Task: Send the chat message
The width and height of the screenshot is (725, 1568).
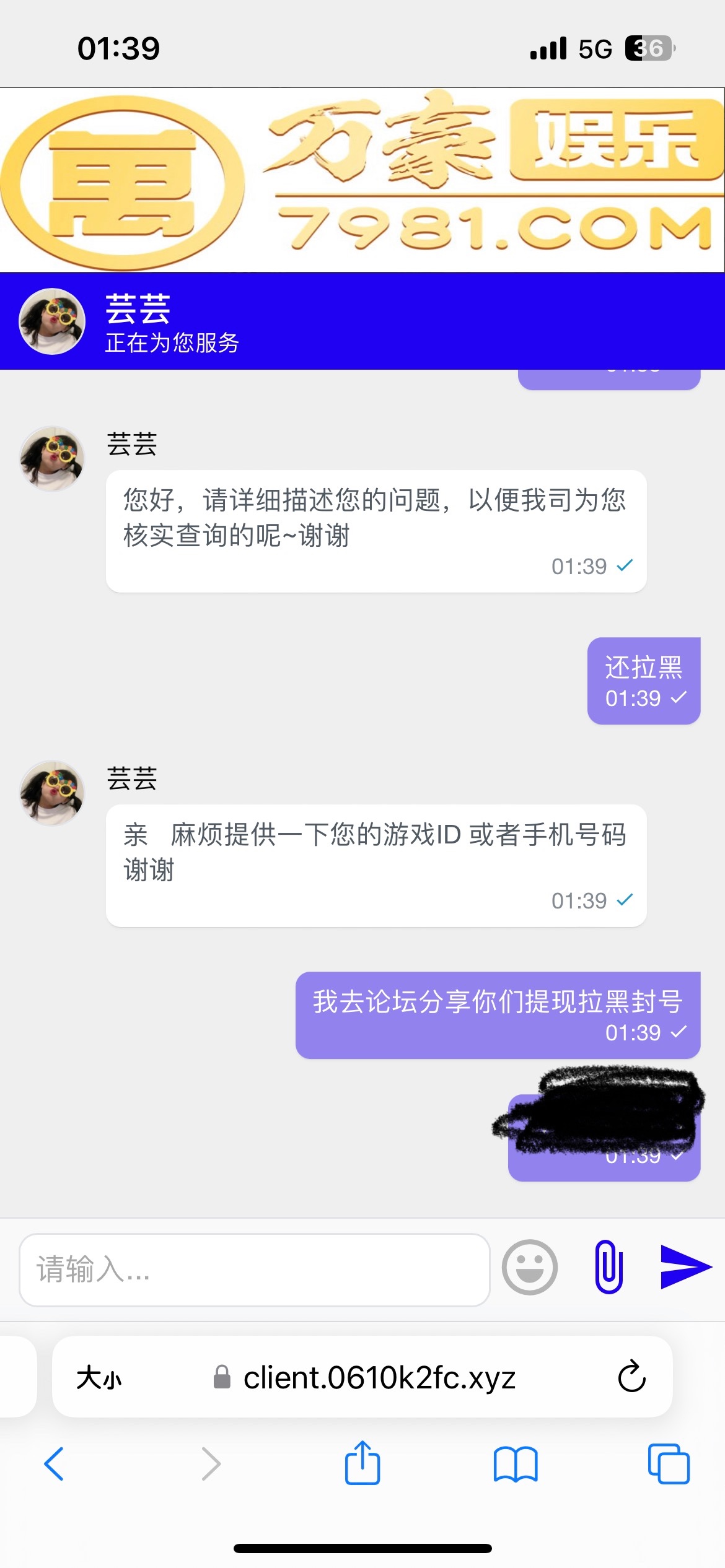Action: (x=685, y=1267)
